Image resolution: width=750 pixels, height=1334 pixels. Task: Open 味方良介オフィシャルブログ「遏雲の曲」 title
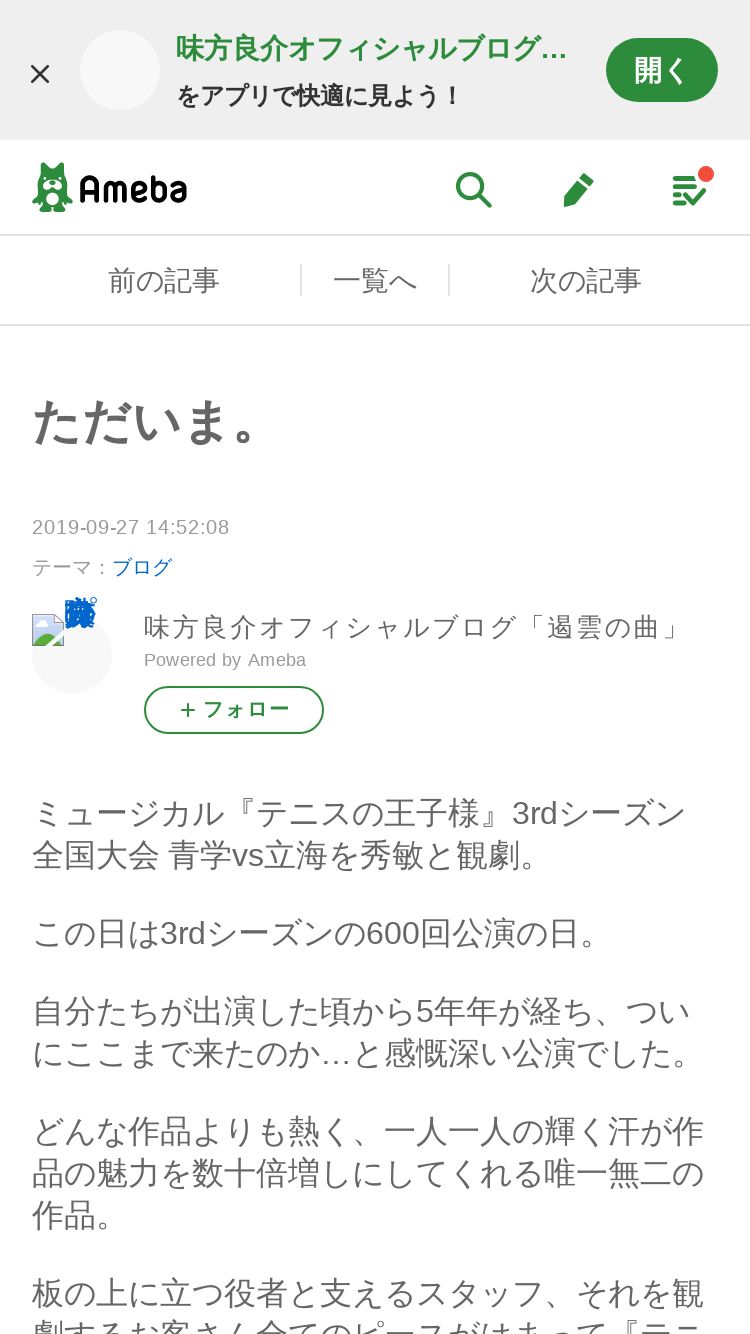413,627
